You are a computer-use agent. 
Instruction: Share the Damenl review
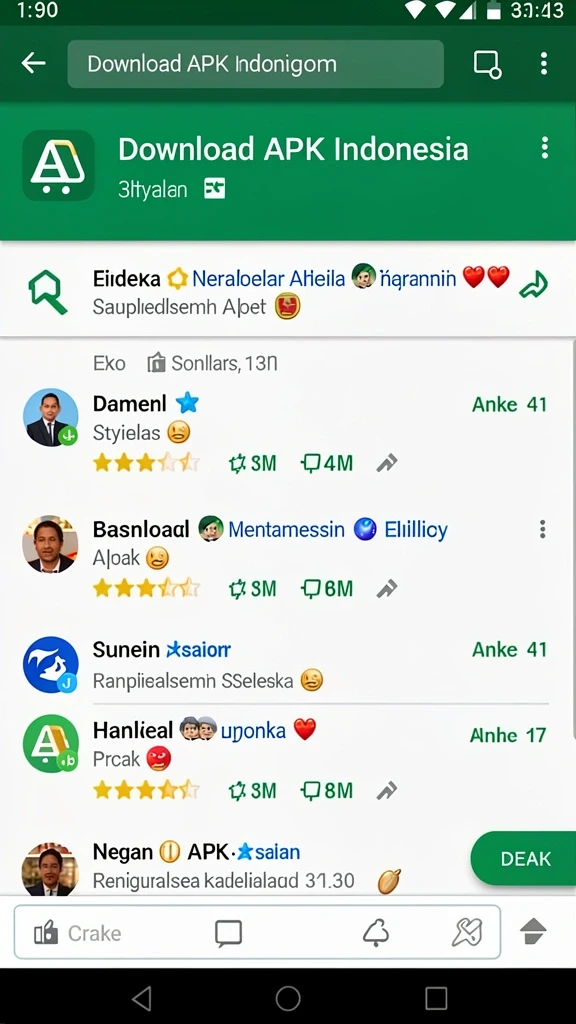tap(387, 464)
